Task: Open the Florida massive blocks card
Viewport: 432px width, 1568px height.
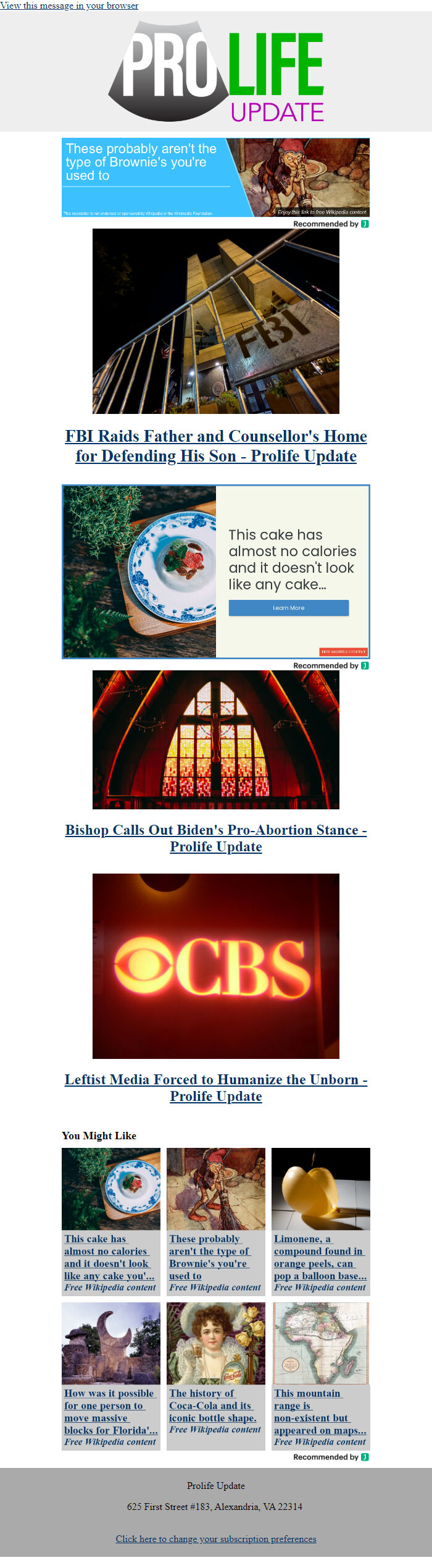Action: [110, 1411]
